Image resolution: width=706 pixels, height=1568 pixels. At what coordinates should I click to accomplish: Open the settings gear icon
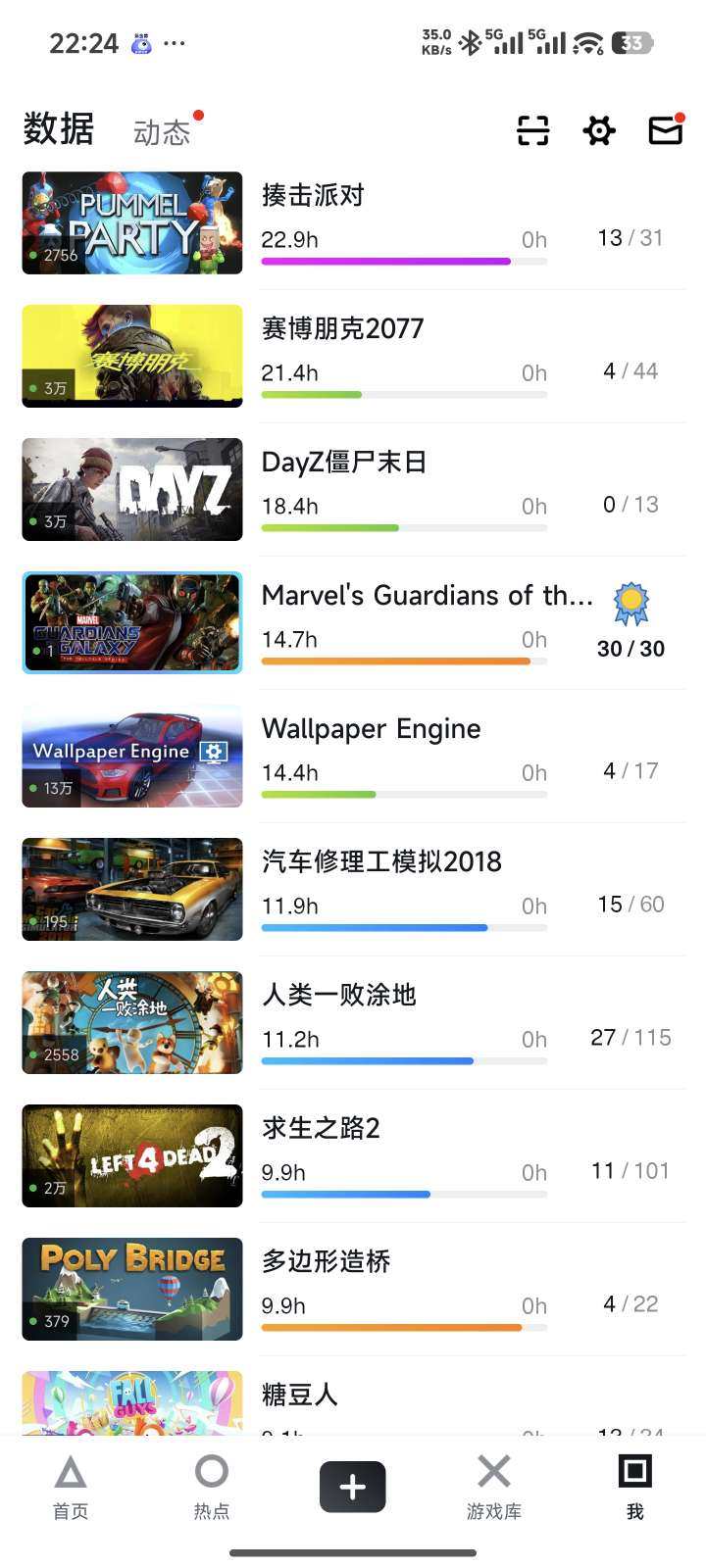tap(598, 130)
